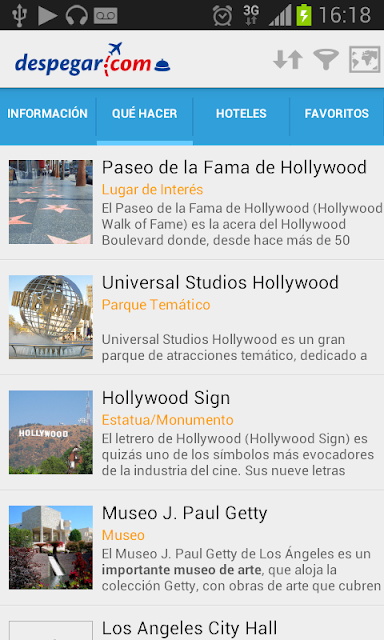Screen dimensions: 384x640
Task: Open Paseo de la Fama de Hollywood
Action: [x=192, y=202]
